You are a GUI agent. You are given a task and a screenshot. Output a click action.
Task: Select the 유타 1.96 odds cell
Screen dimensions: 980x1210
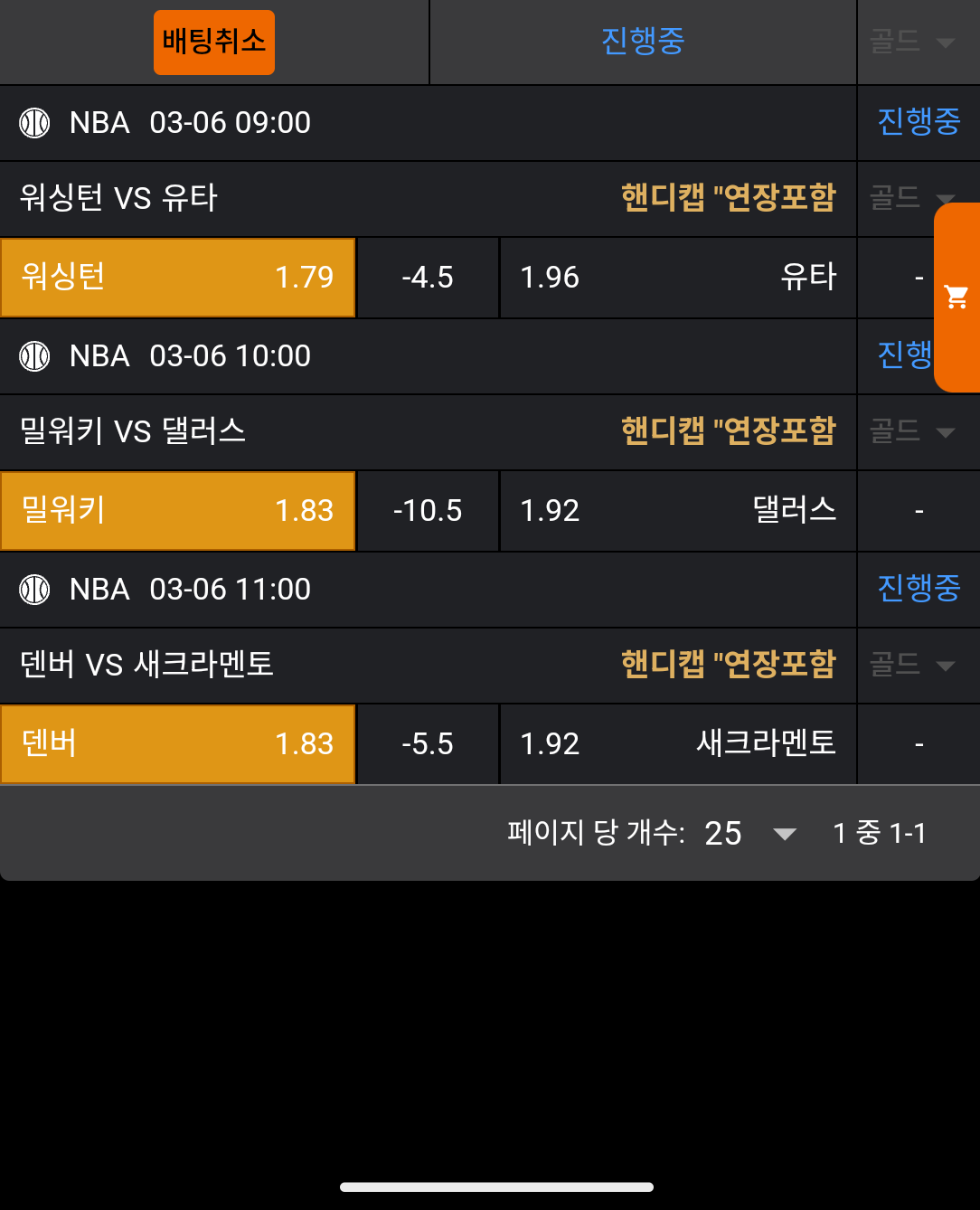click(678, 278)
